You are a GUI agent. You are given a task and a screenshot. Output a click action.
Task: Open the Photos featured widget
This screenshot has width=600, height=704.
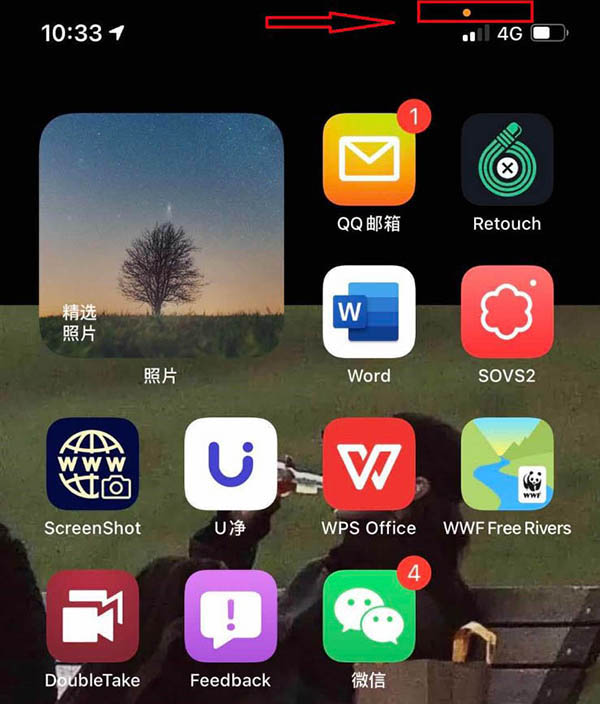[161, 237]
